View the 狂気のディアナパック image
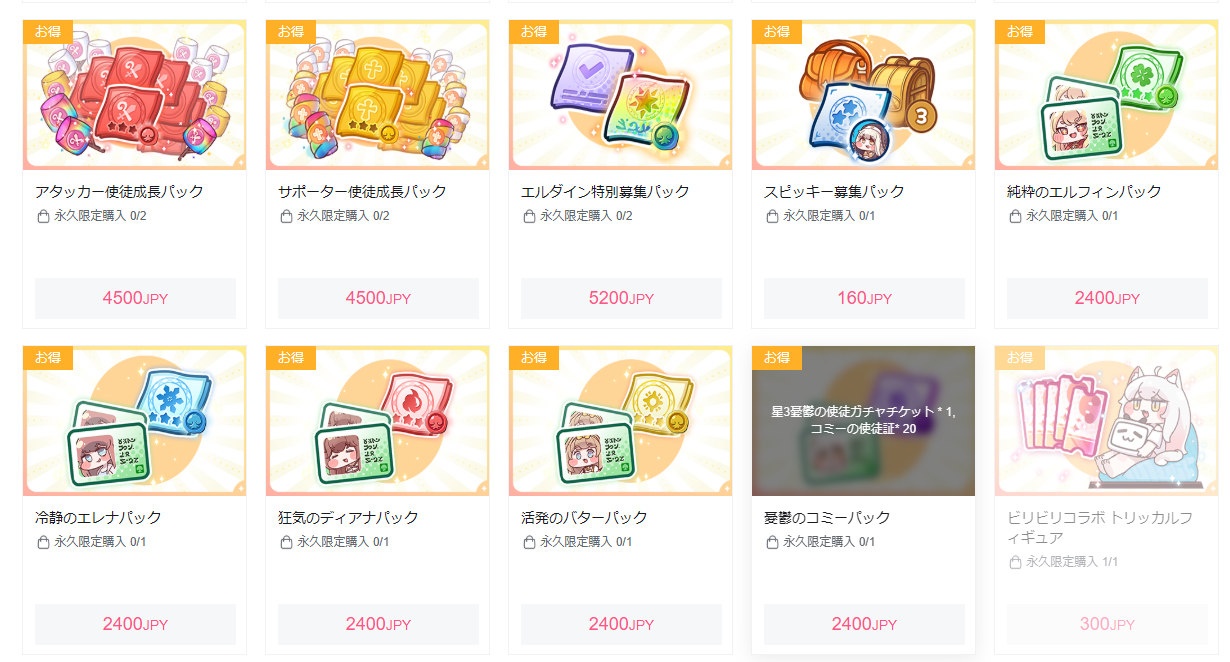 (378, 421)
